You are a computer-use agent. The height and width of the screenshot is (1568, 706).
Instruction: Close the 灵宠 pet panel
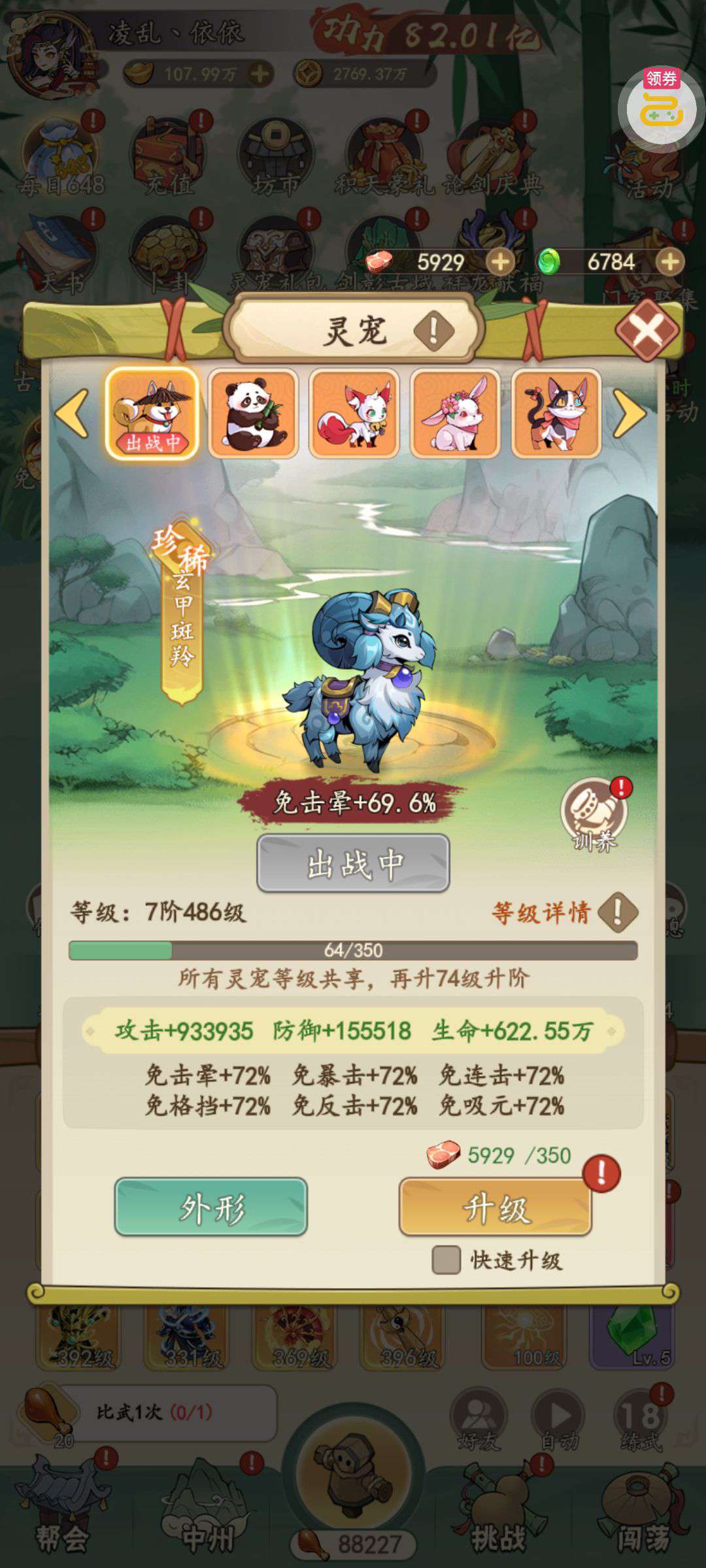pos(647,330)
